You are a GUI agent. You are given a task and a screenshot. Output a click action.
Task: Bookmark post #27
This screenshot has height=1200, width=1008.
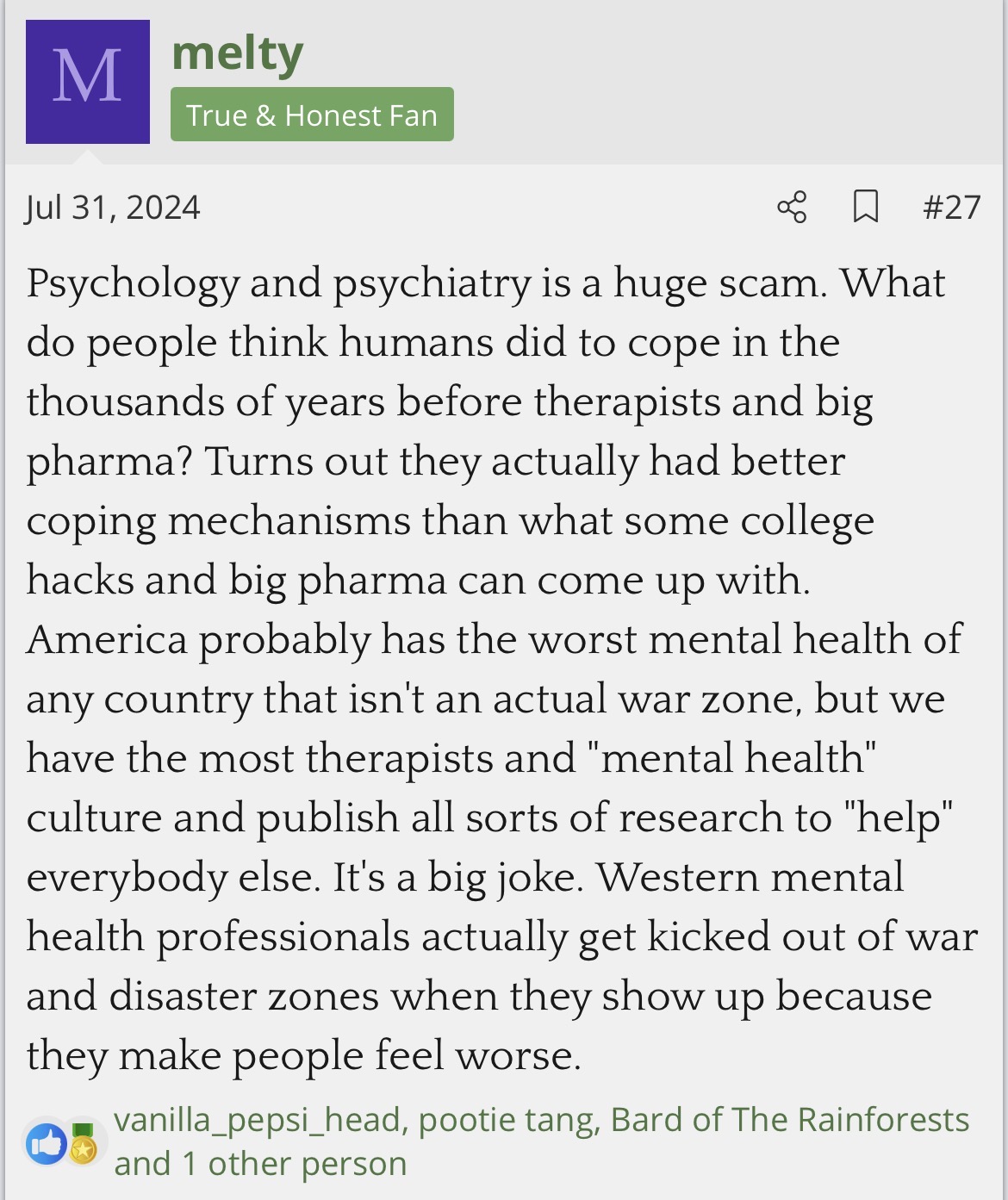coord(865,207)
